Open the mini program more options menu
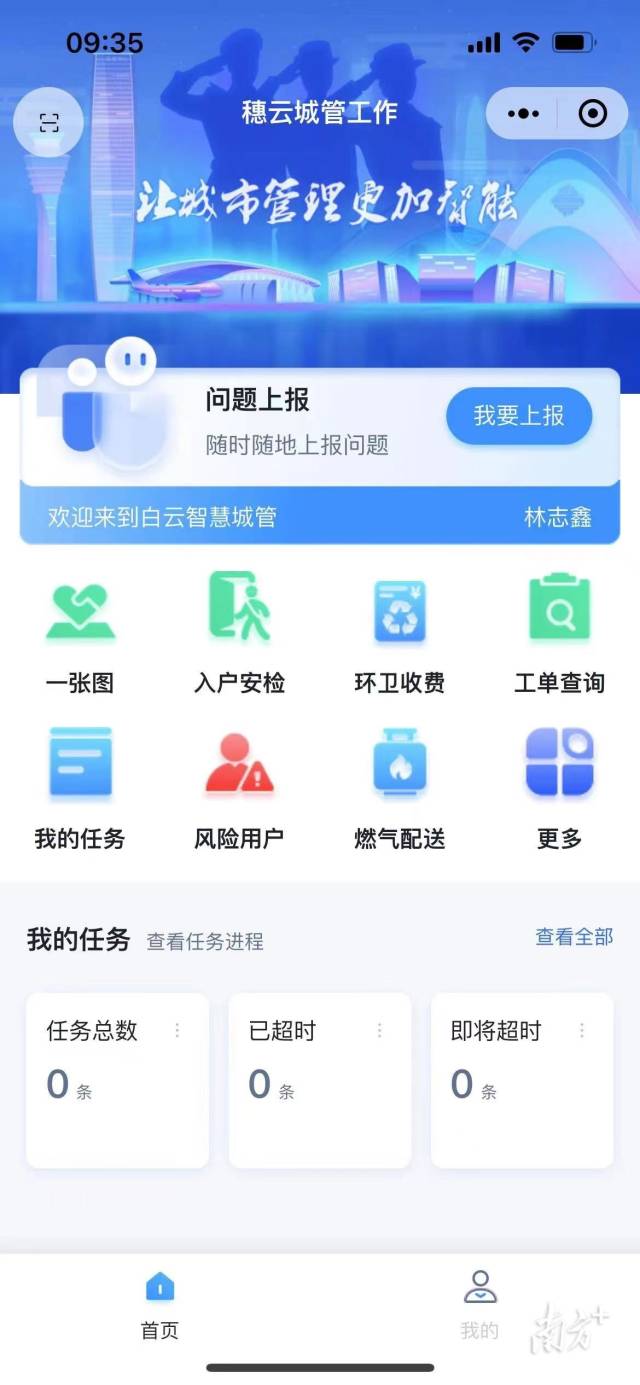The image size is (640, 1385). (x=523, y=114)
